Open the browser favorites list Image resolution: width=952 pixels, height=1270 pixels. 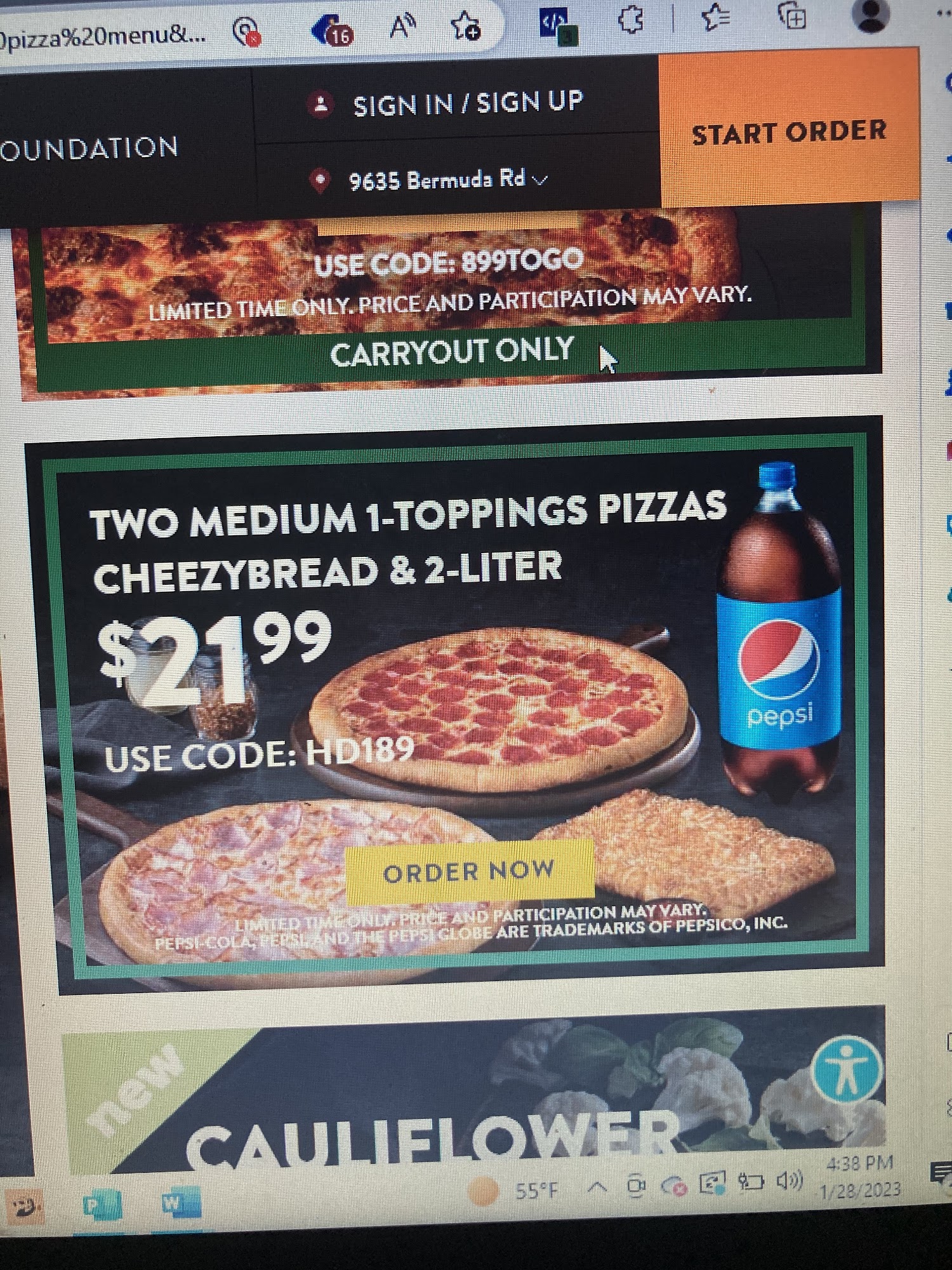click(716, 18)
